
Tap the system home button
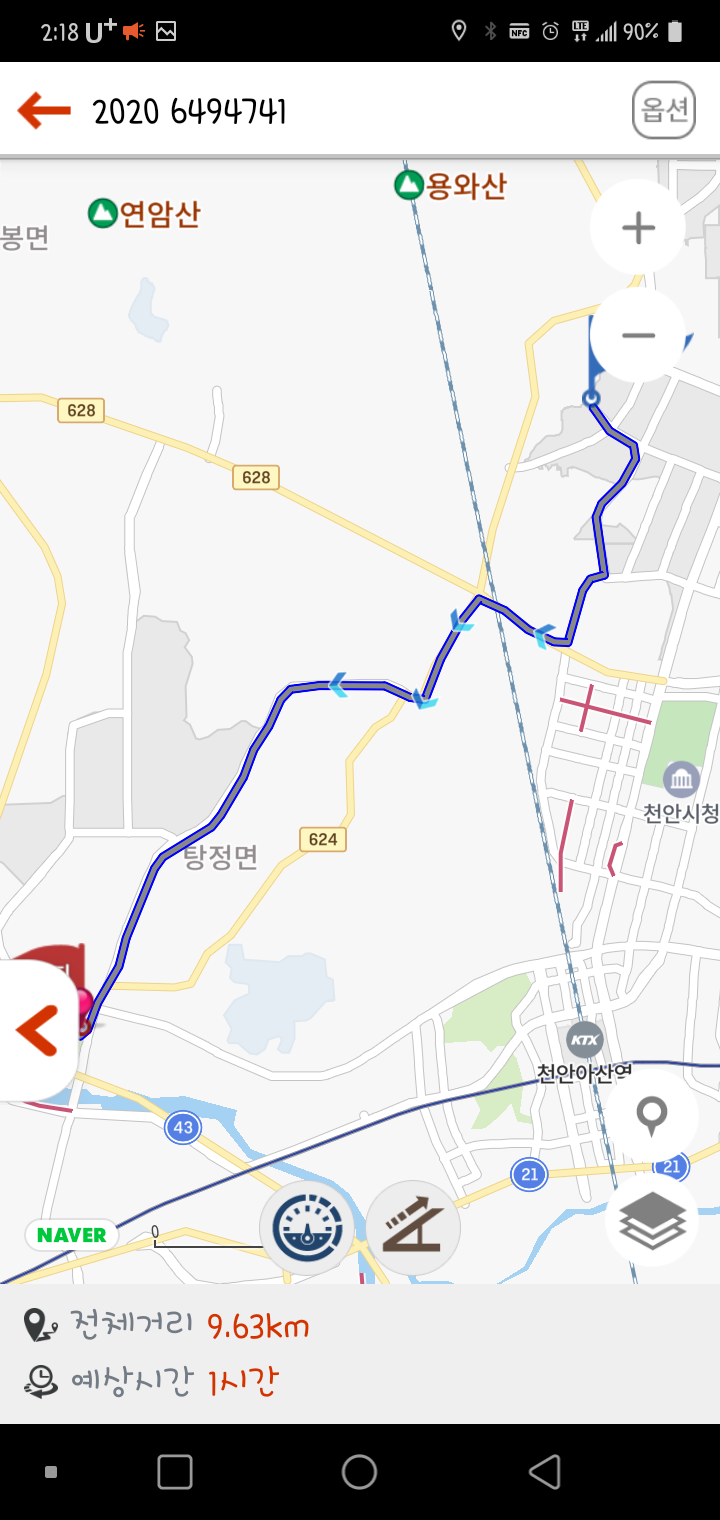pos(359,1472)
